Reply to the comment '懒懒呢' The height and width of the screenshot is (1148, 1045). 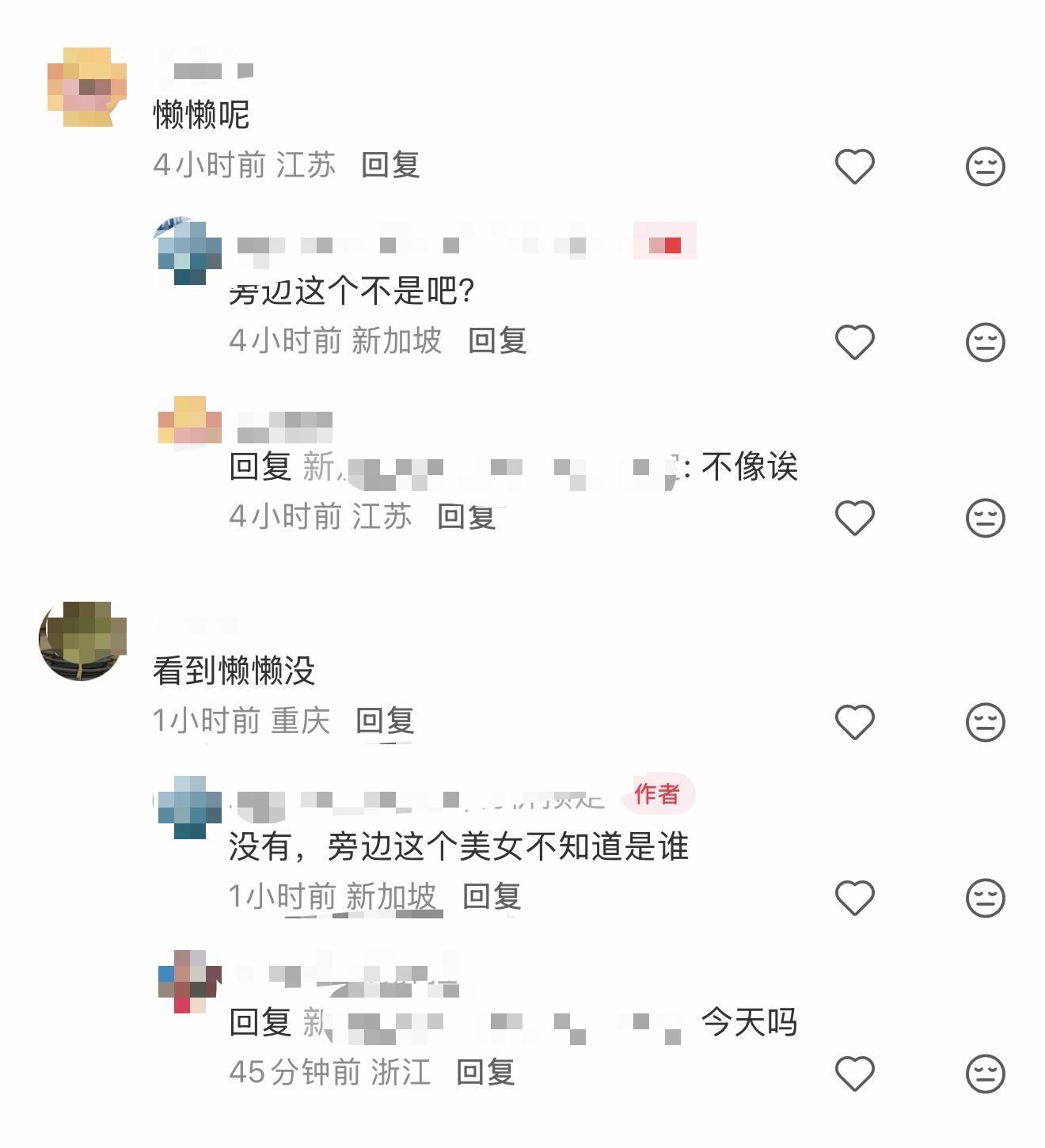coord(390,165)
